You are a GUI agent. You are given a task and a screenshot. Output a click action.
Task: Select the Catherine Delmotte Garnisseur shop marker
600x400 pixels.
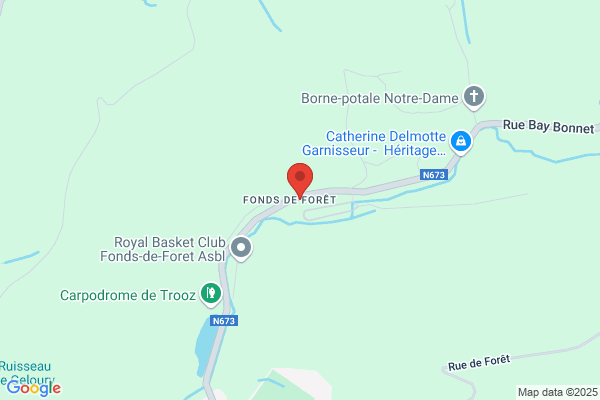pyautogui.click(x=461, y=143)
